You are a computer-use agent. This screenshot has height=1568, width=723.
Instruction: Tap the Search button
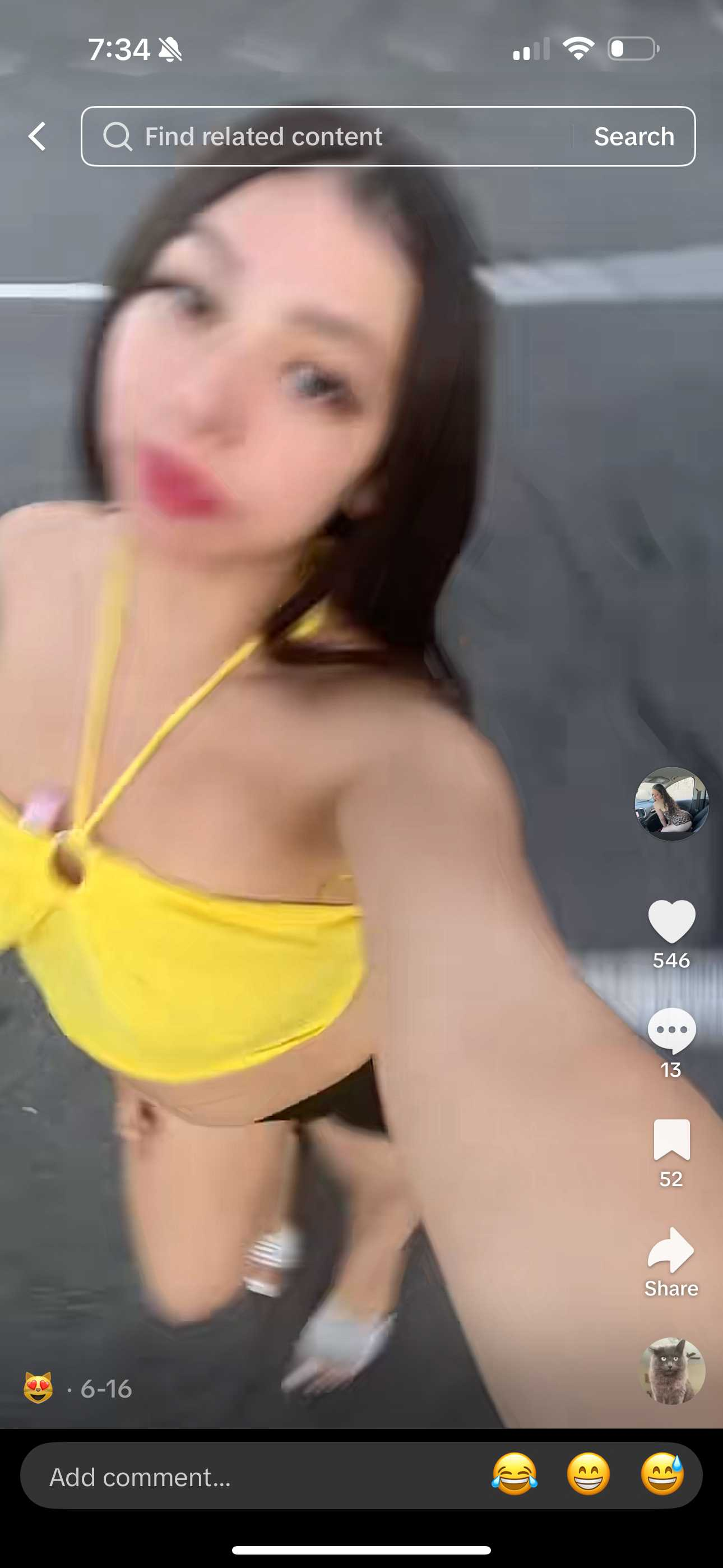(x=634, y=136)
